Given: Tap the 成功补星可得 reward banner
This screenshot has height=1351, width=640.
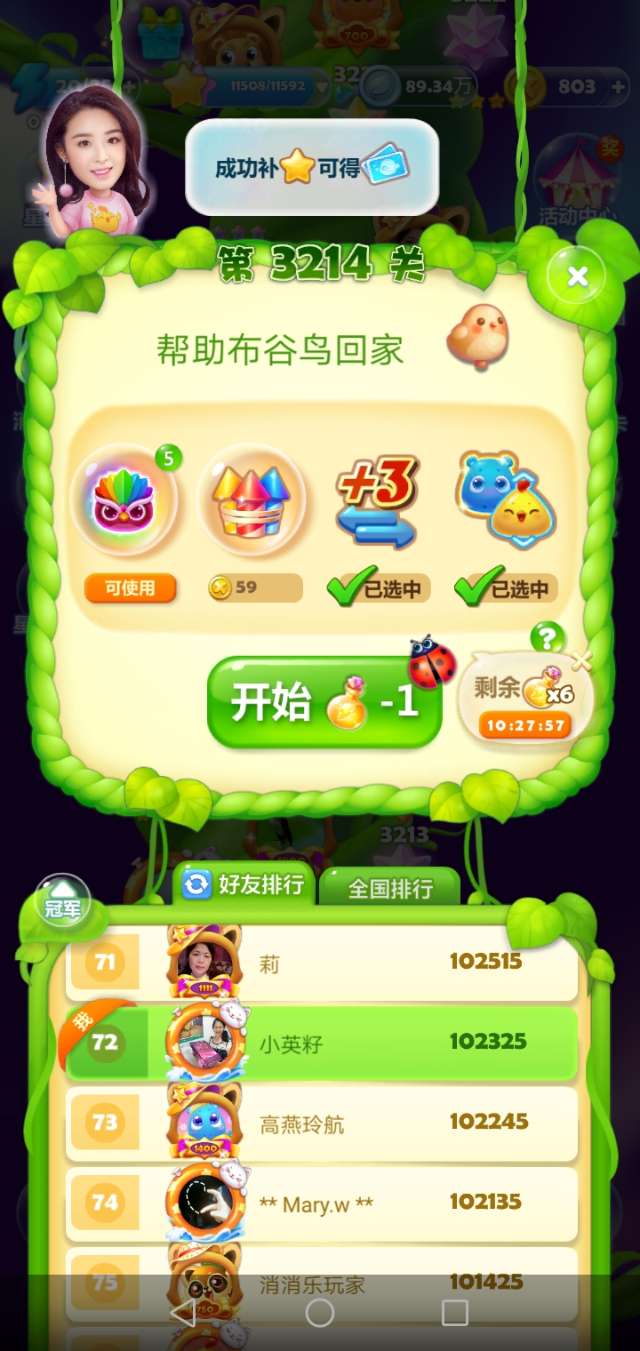Looking at the screenshot, I should click(x=312, y=167).
